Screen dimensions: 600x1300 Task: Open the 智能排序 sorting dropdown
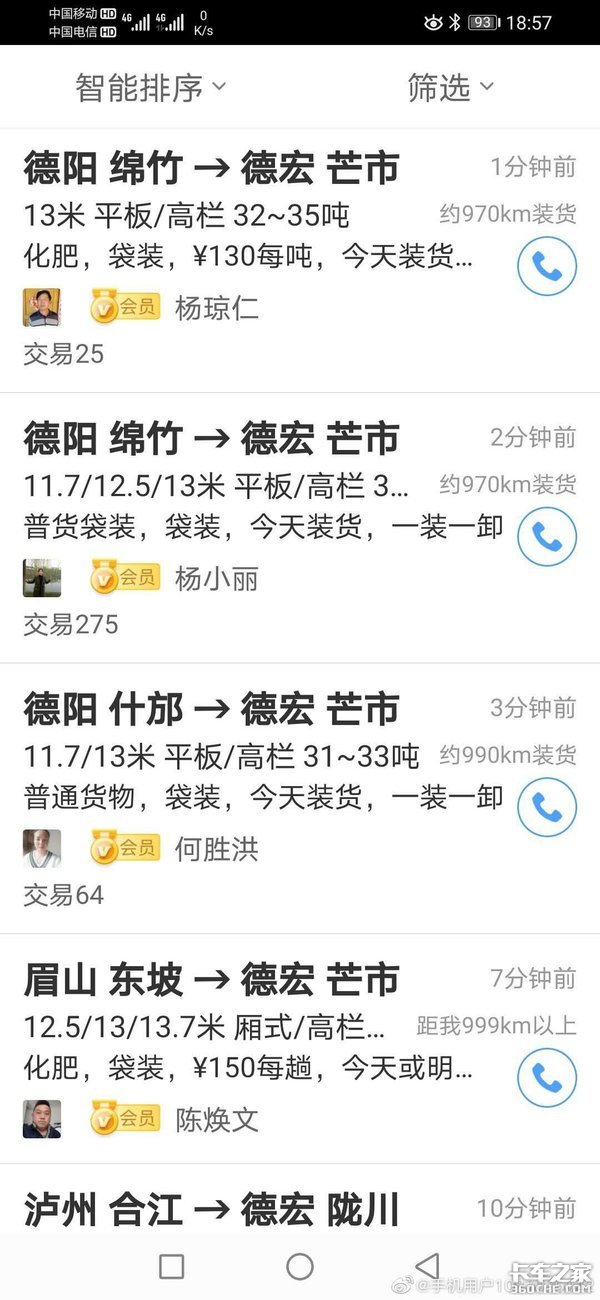(151, 88)
